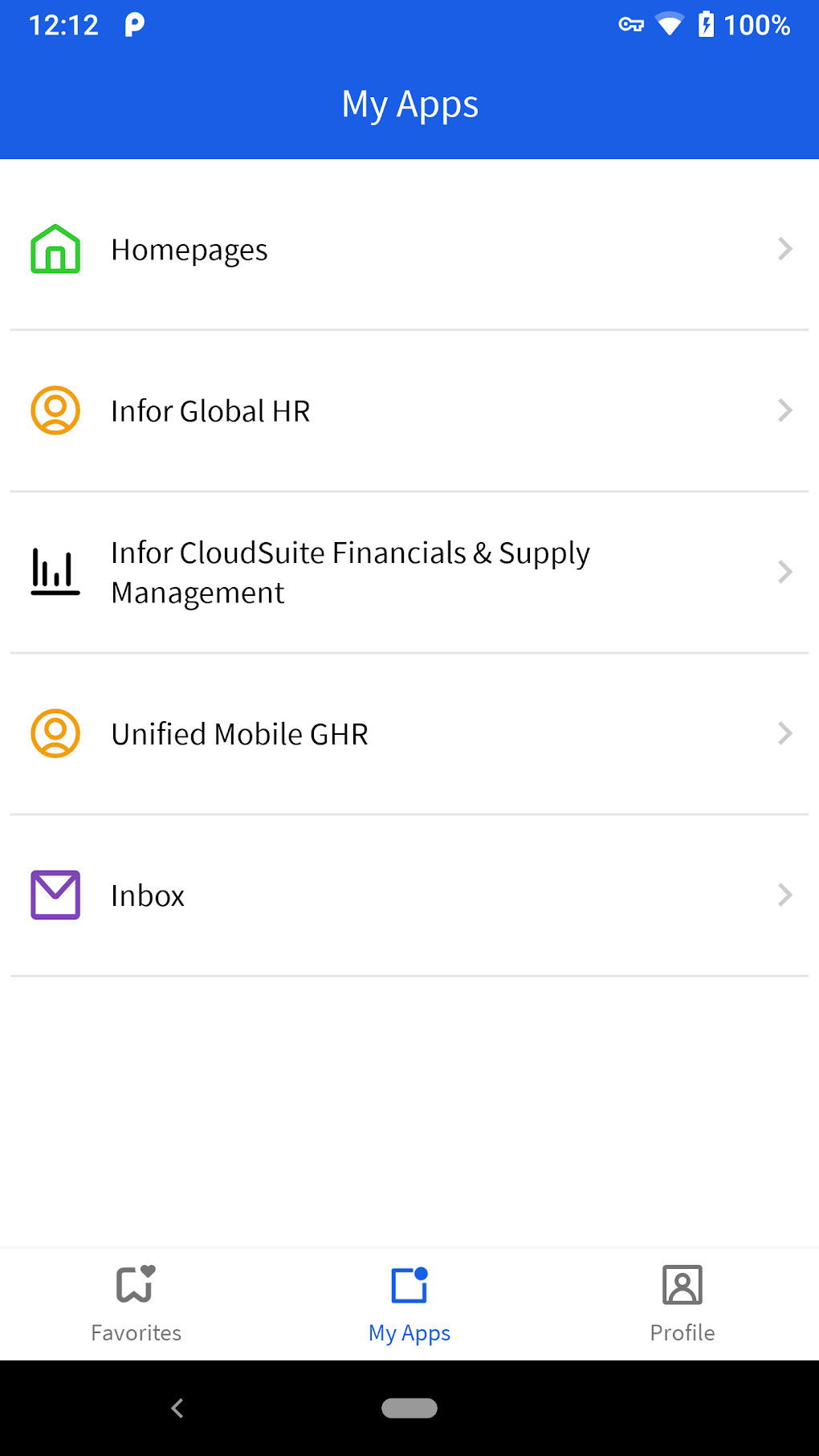Open the Inbox row

(409, 895)
